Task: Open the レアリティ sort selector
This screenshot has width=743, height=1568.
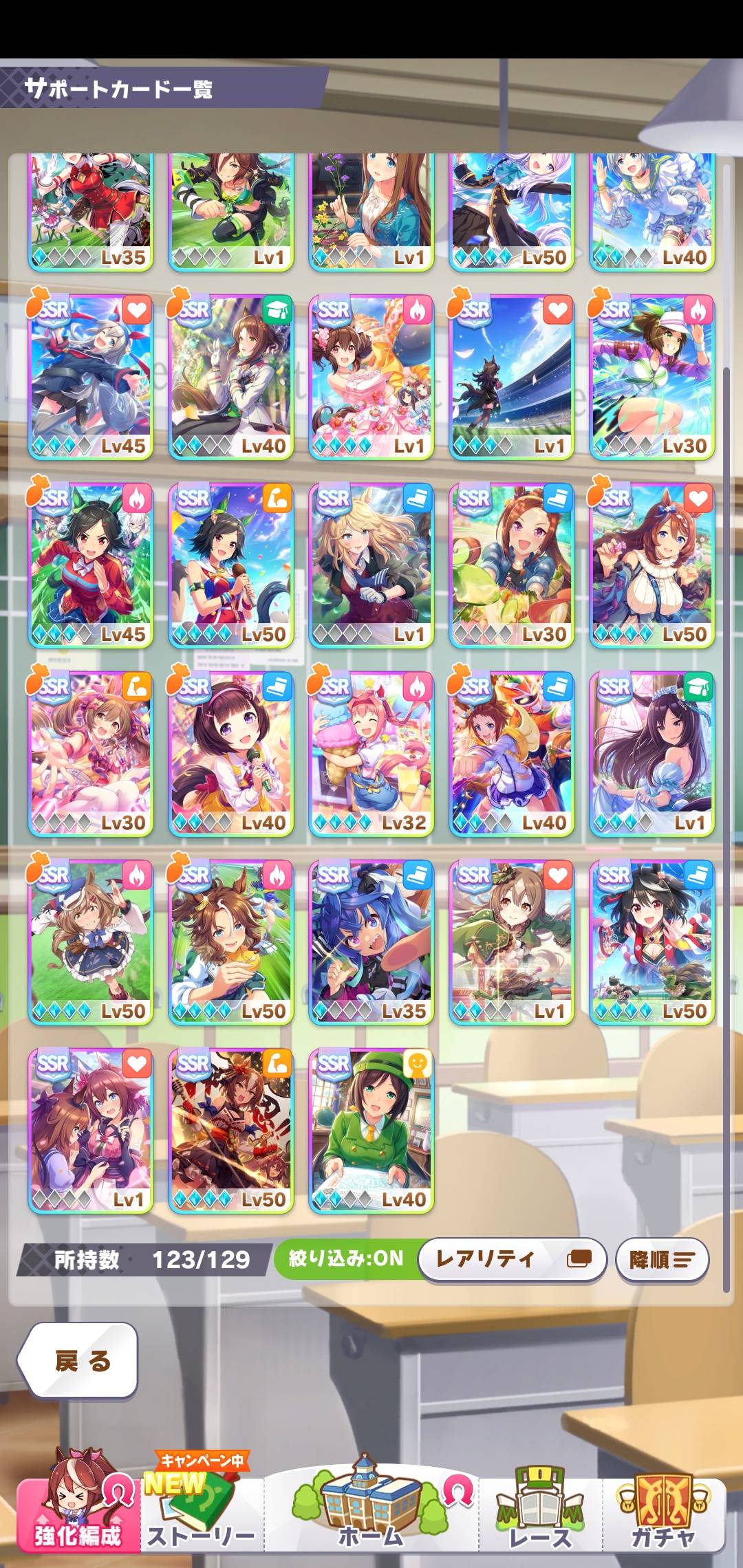Action: [x=512, y=1259]
